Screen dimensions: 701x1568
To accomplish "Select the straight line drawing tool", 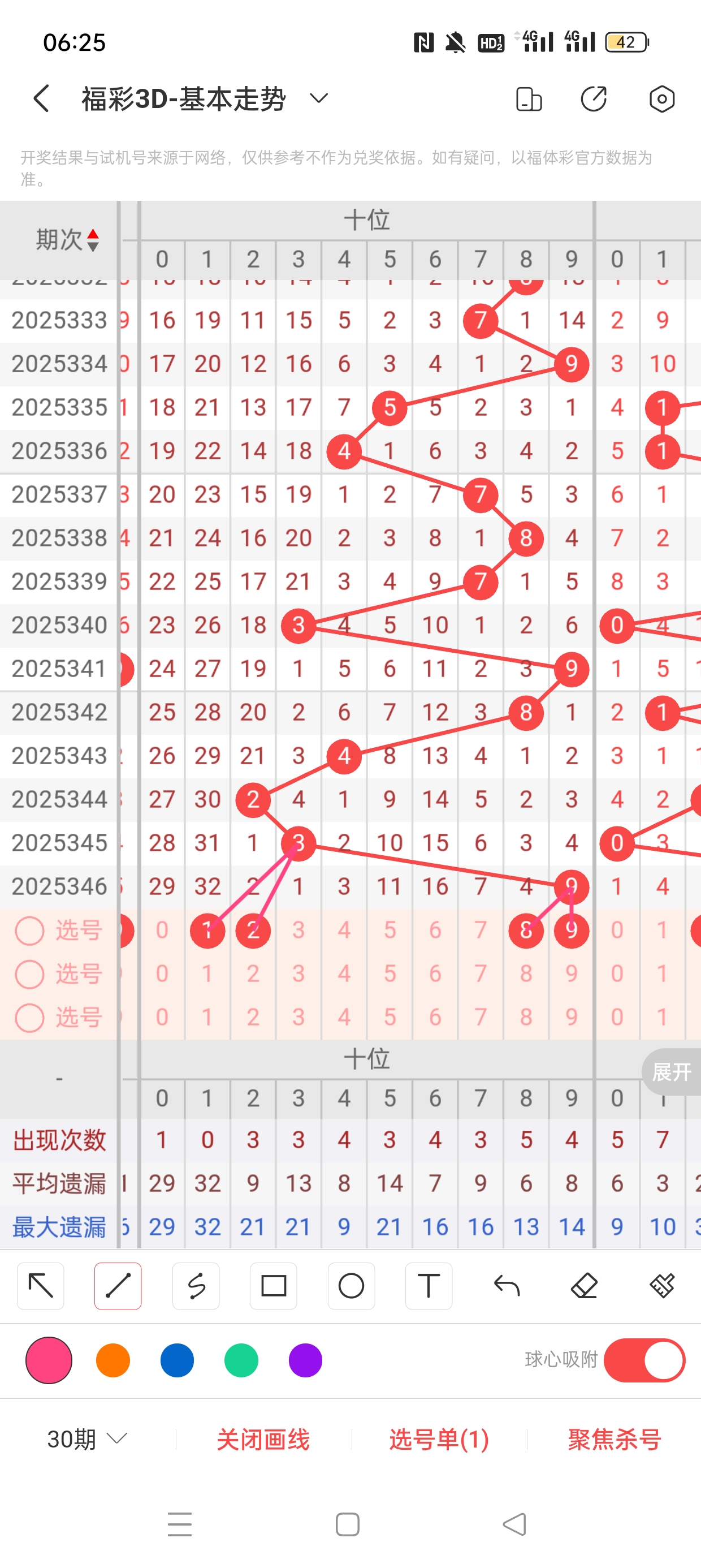I will tap(118, 1286).
